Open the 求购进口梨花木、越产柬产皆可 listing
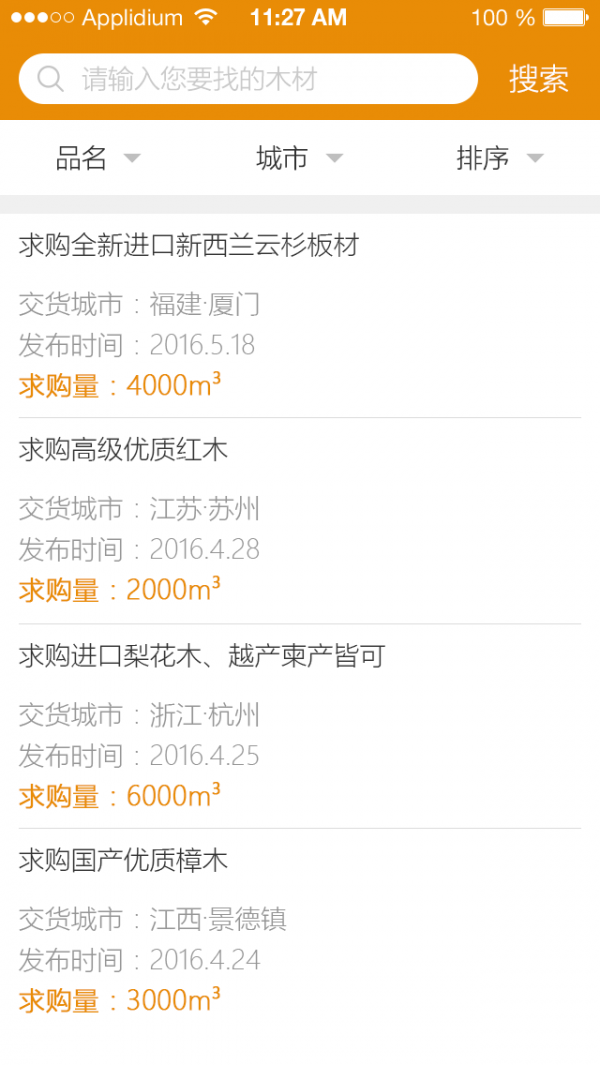Screen dimensions: 600x1065 tap(300, 725)
